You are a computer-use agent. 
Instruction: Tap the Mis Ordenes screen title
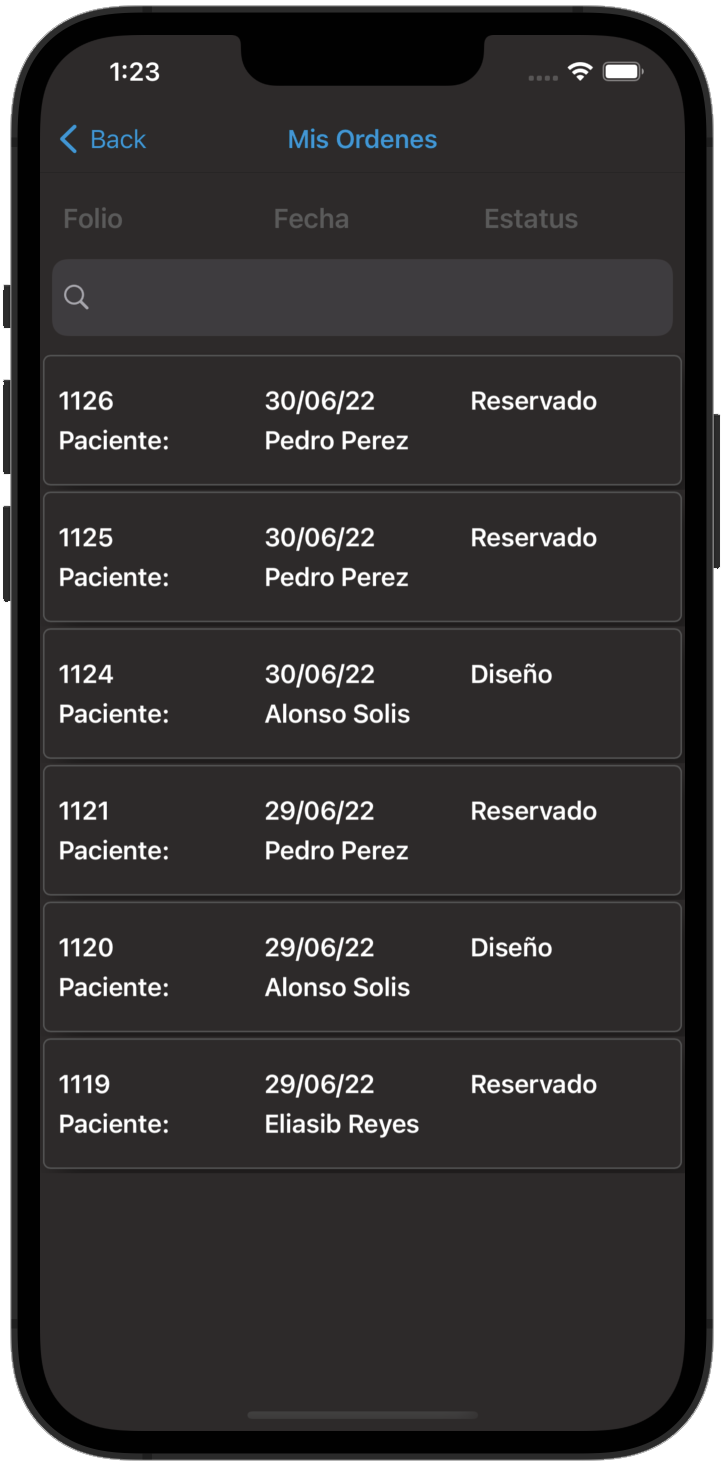tap(362, 140)
